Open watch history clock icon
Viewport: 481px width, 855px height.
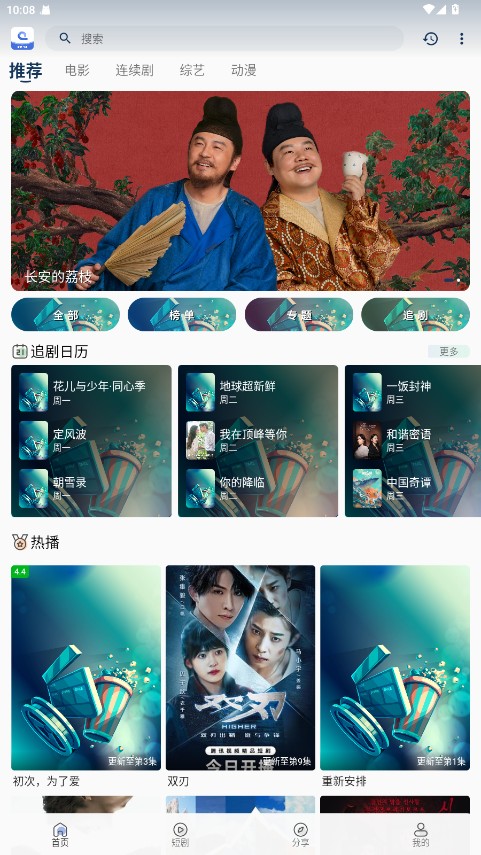point(431,38)
